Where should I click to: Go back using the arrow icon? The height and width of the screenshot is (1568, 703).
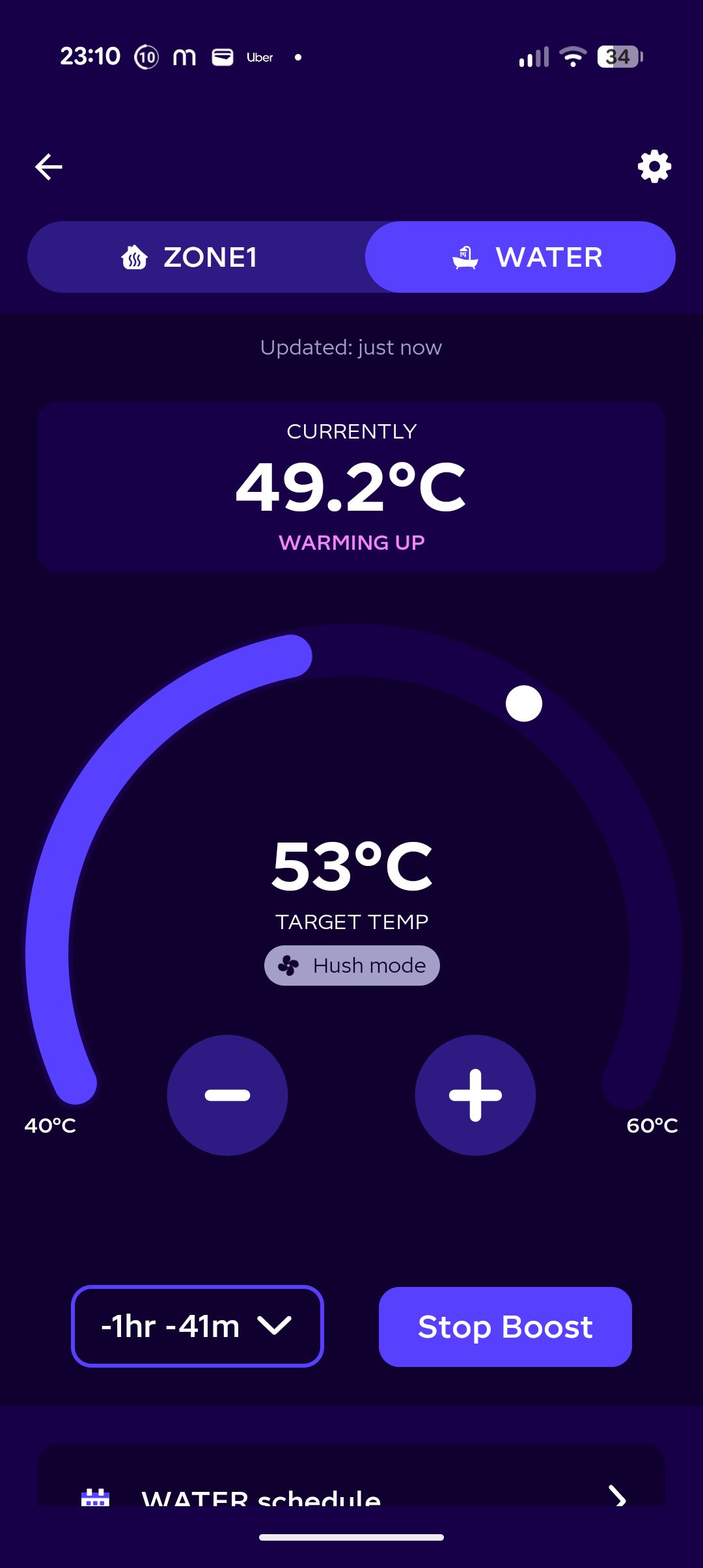pos(49,167)
